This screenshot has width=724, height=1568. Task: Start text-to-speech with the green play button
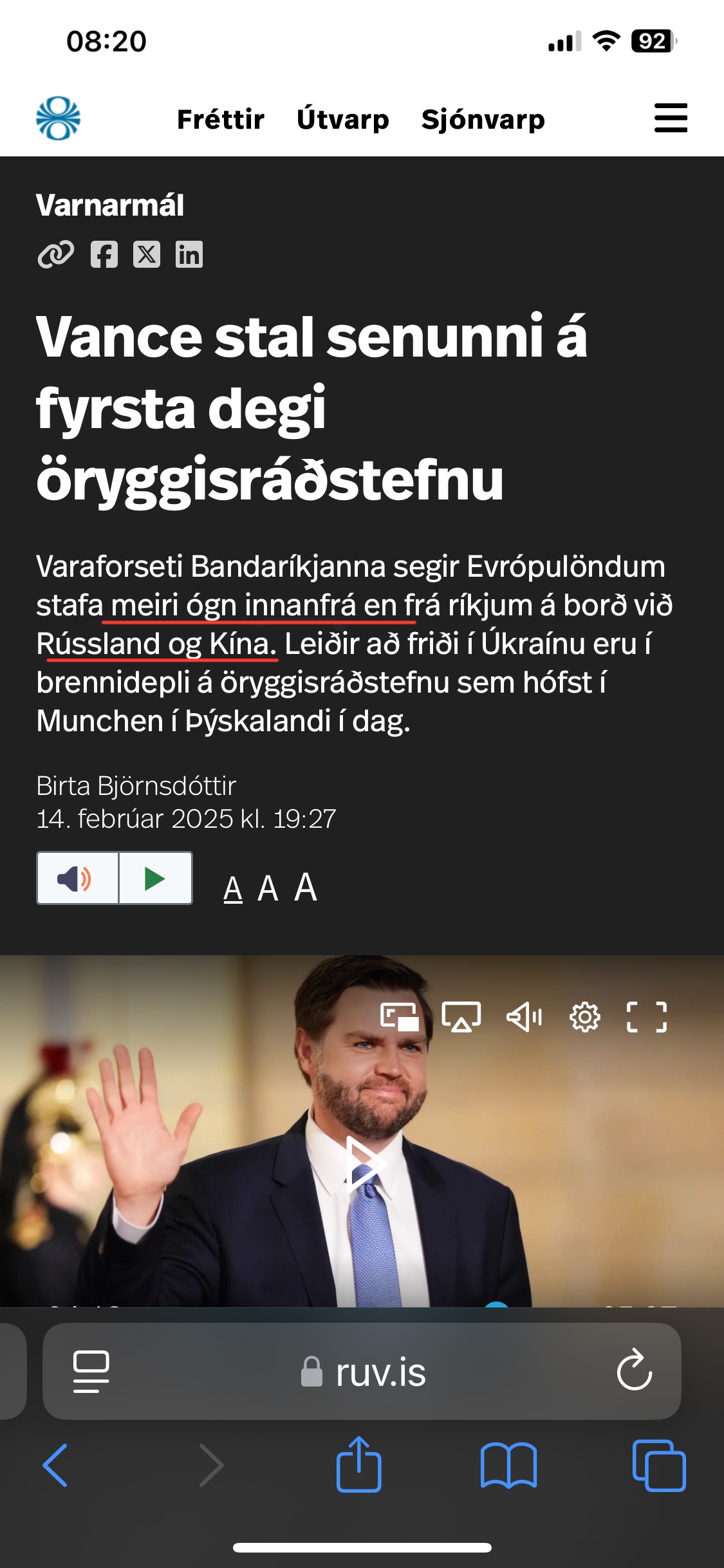point(155,878)
